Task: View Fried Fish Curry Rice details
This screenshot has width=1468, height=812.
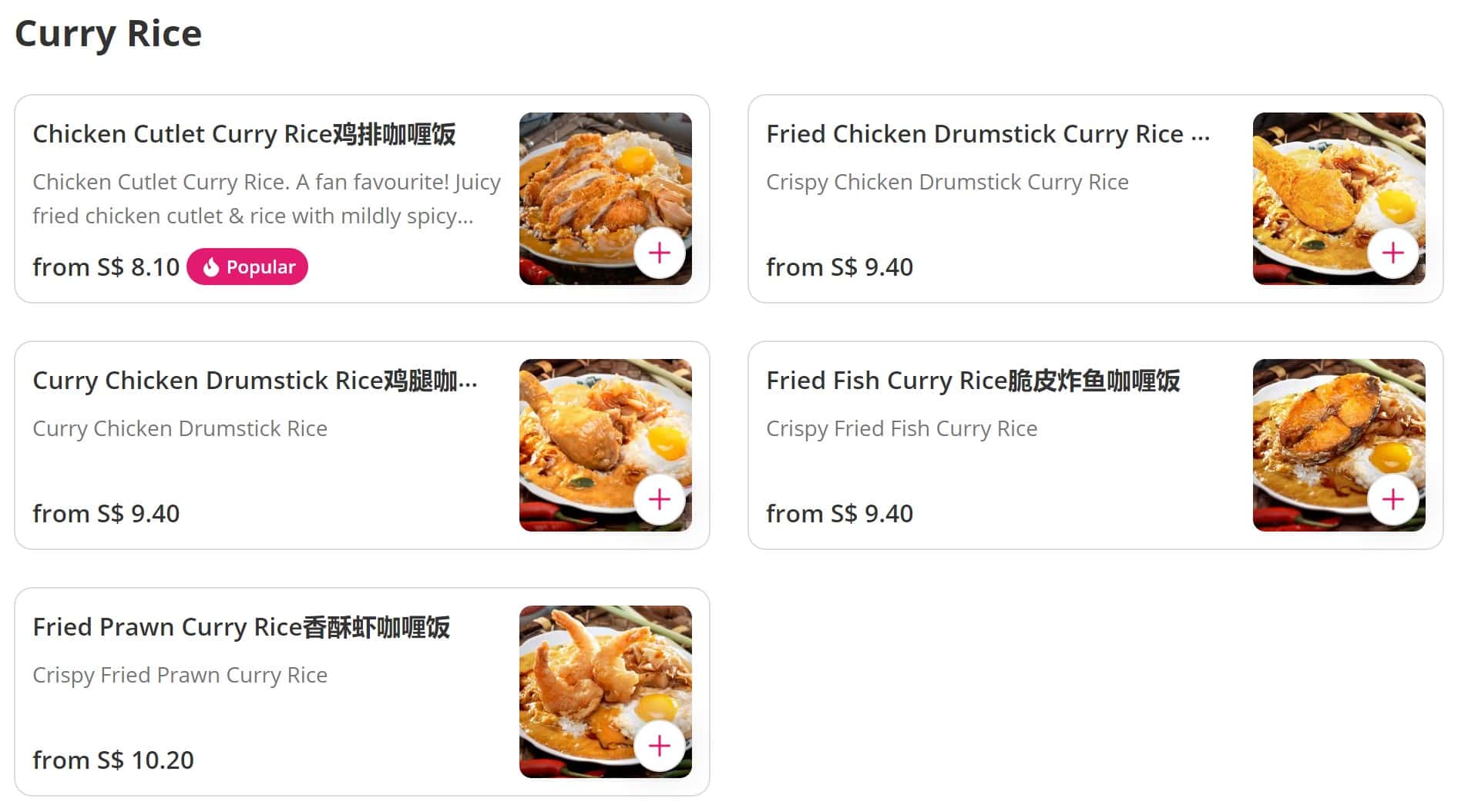Action: coord(973,381)
